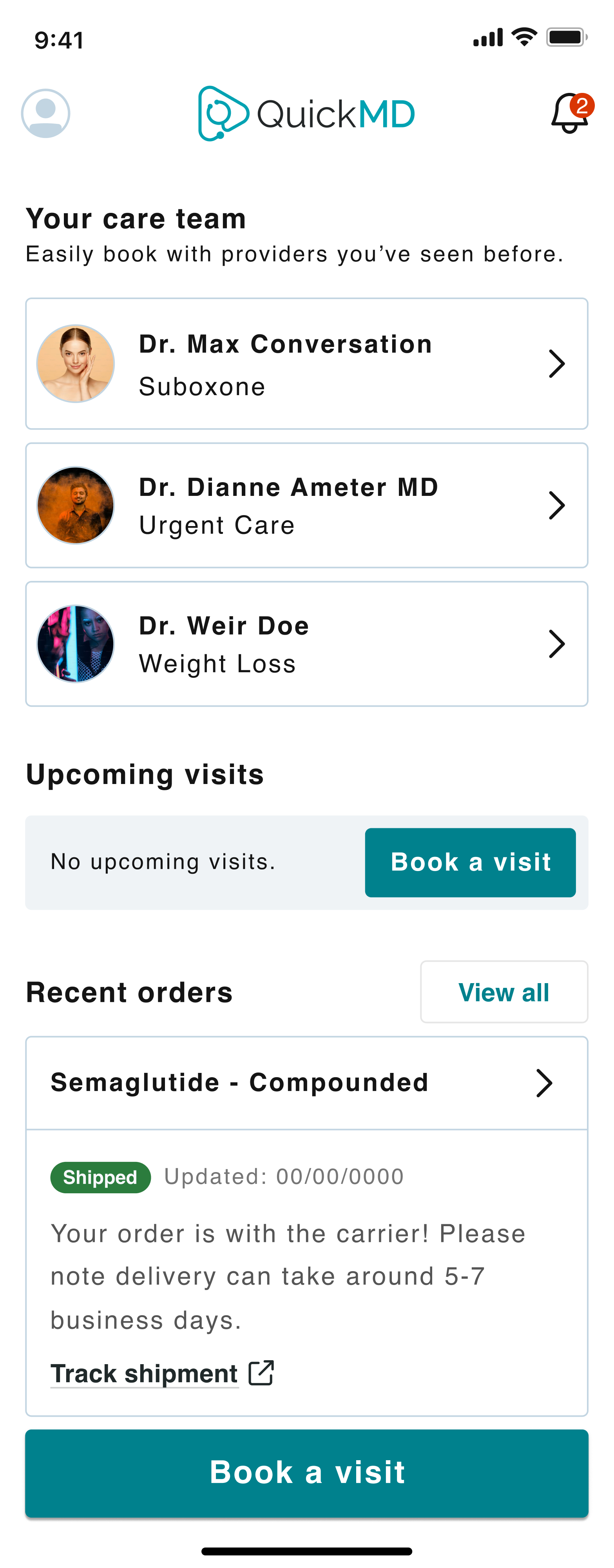This screenshot has width=614, height=1568.
Task: Click Book a visit next to no upcoming visits
Action: coord(470,862)
